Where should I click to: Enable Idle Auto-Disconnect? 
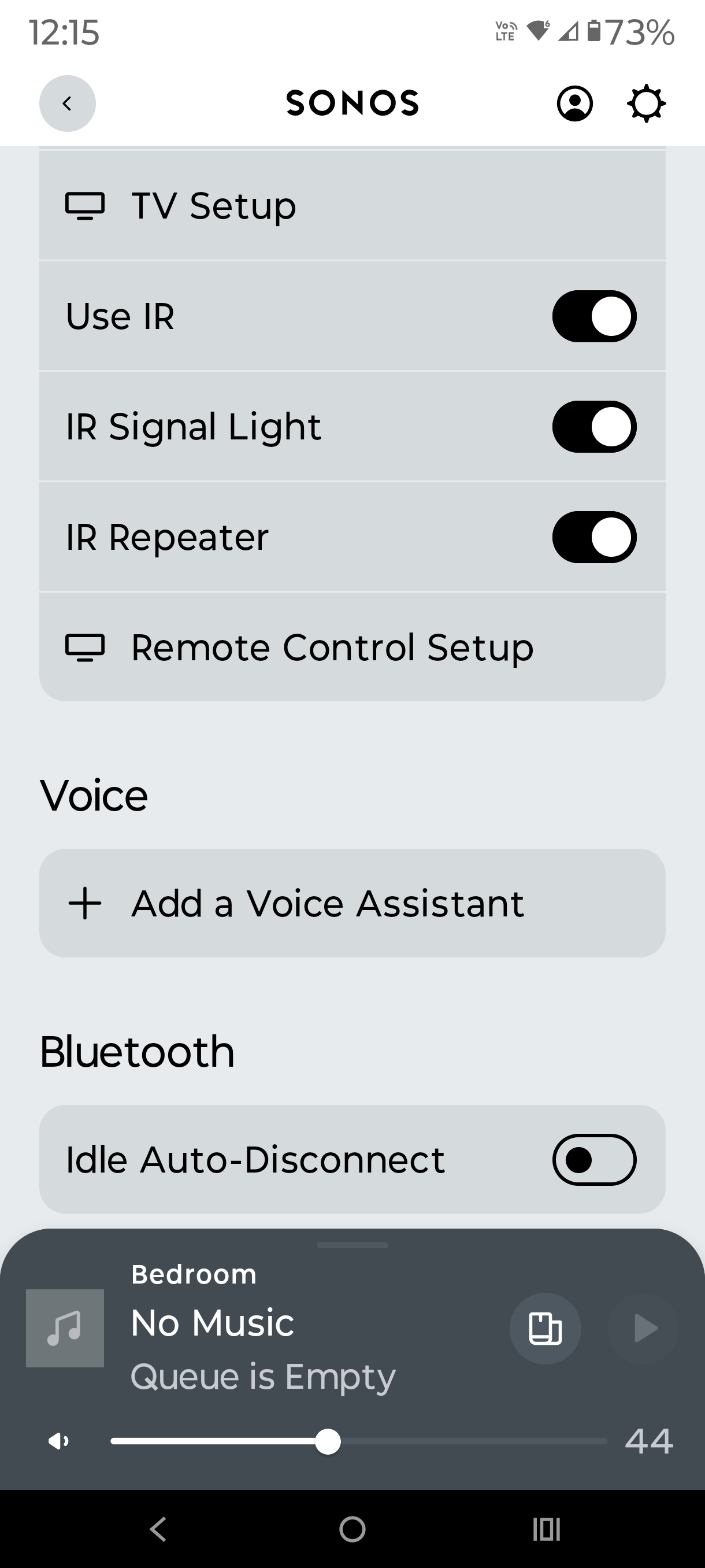click(x=593, y=1160)
